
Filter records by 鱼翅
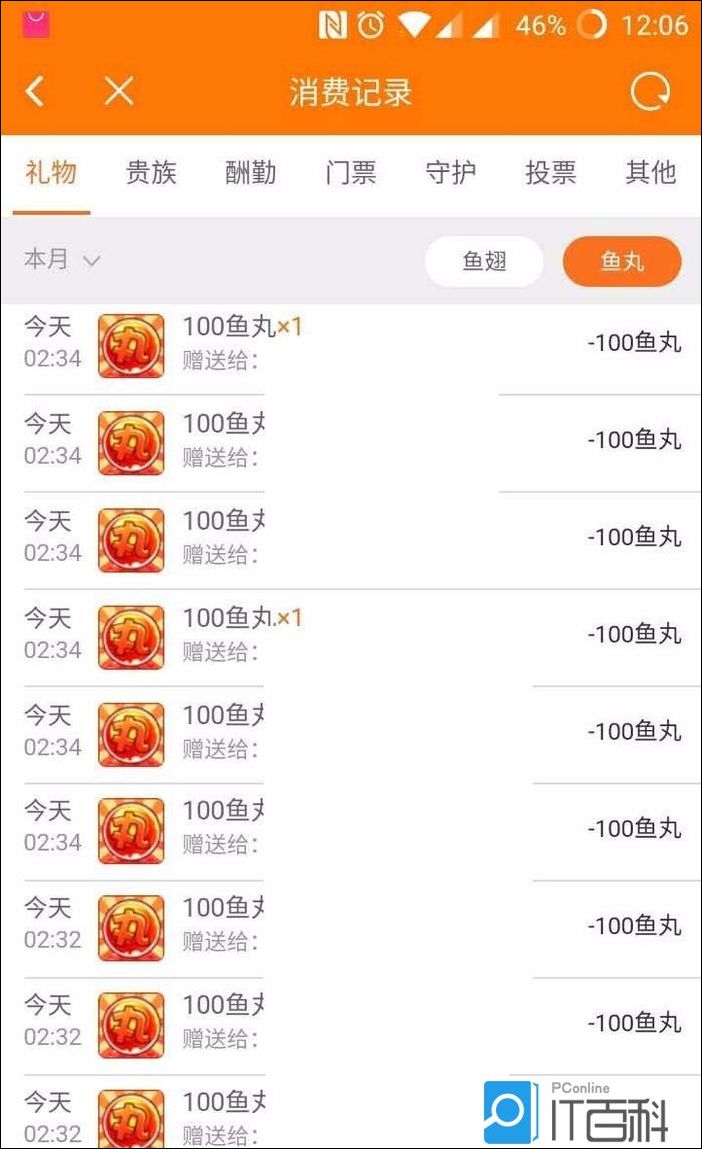(484, 262)
